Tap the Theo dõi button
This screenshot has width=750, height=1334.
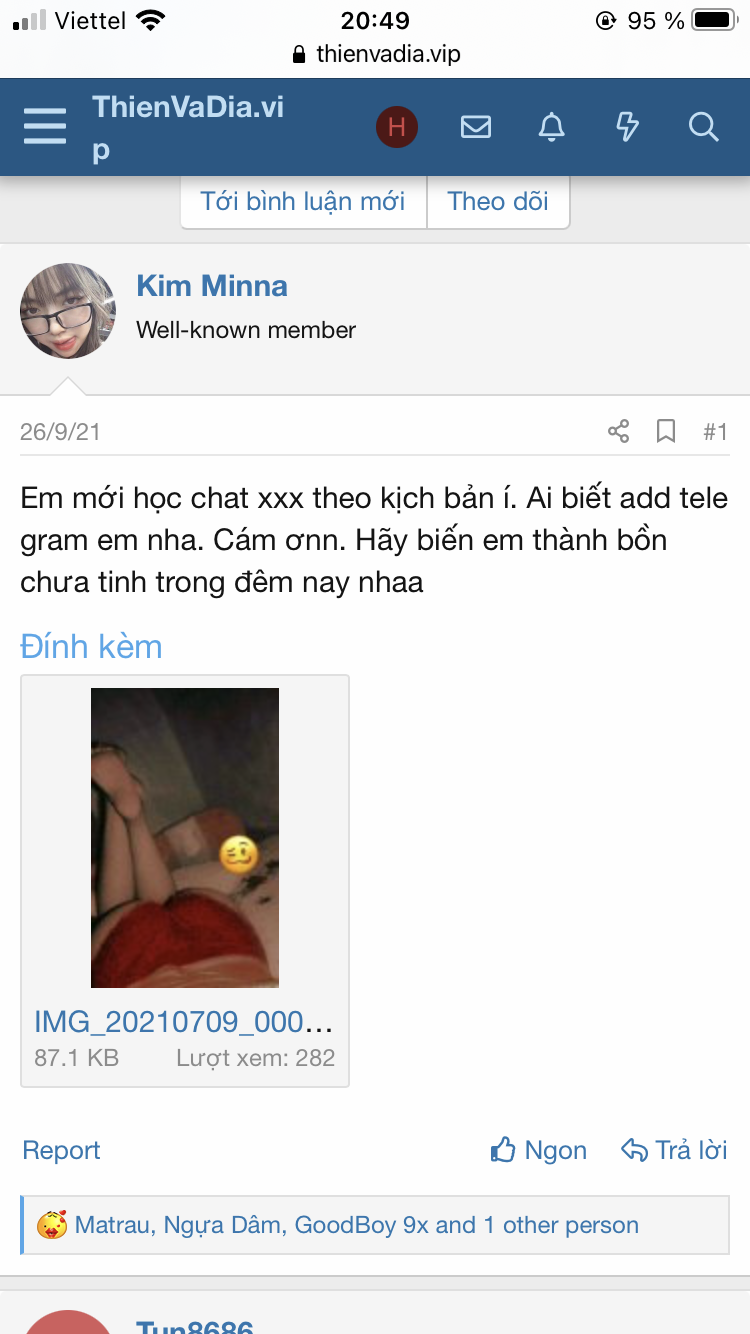(x=498, y=202)
